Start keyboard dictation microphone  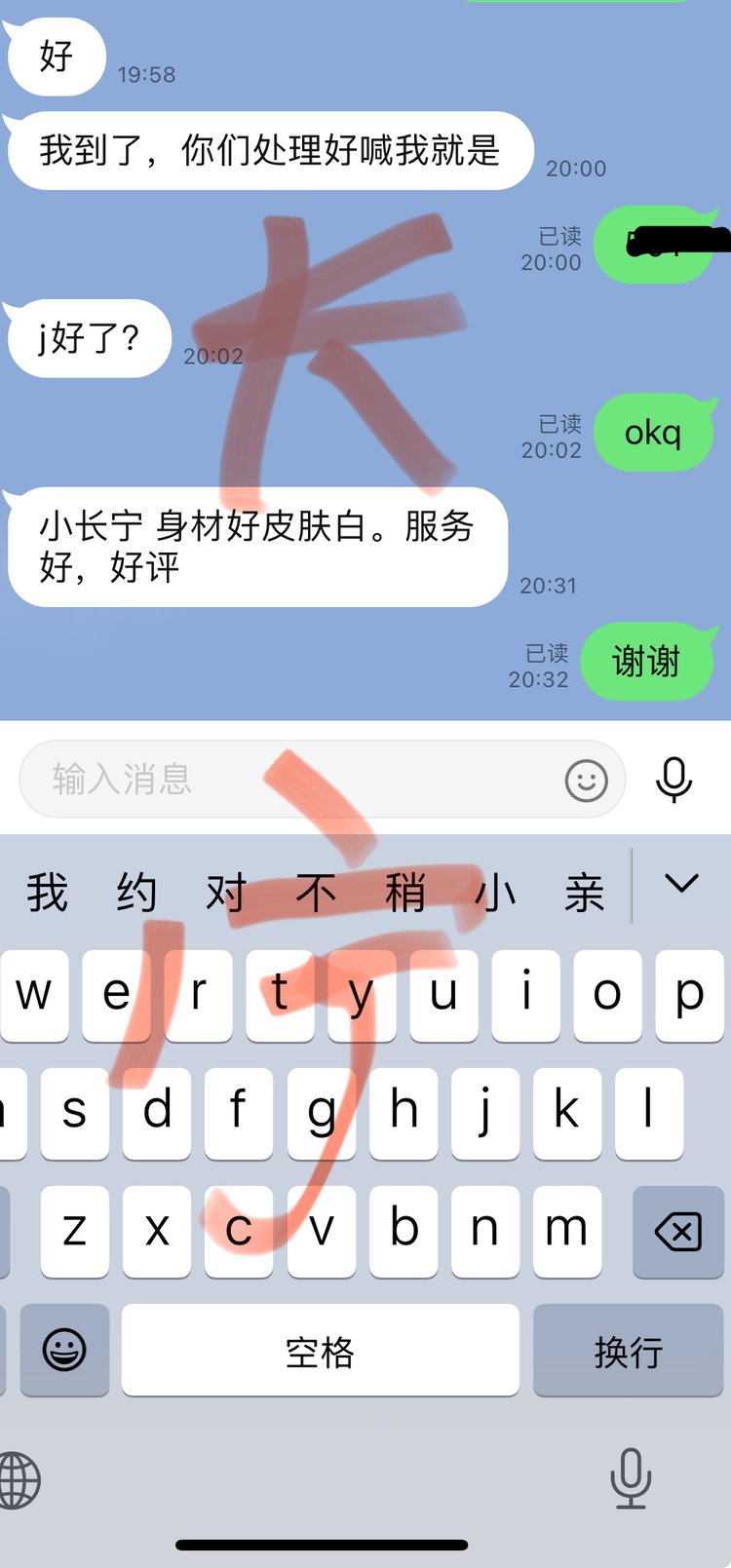(631, 1477)
